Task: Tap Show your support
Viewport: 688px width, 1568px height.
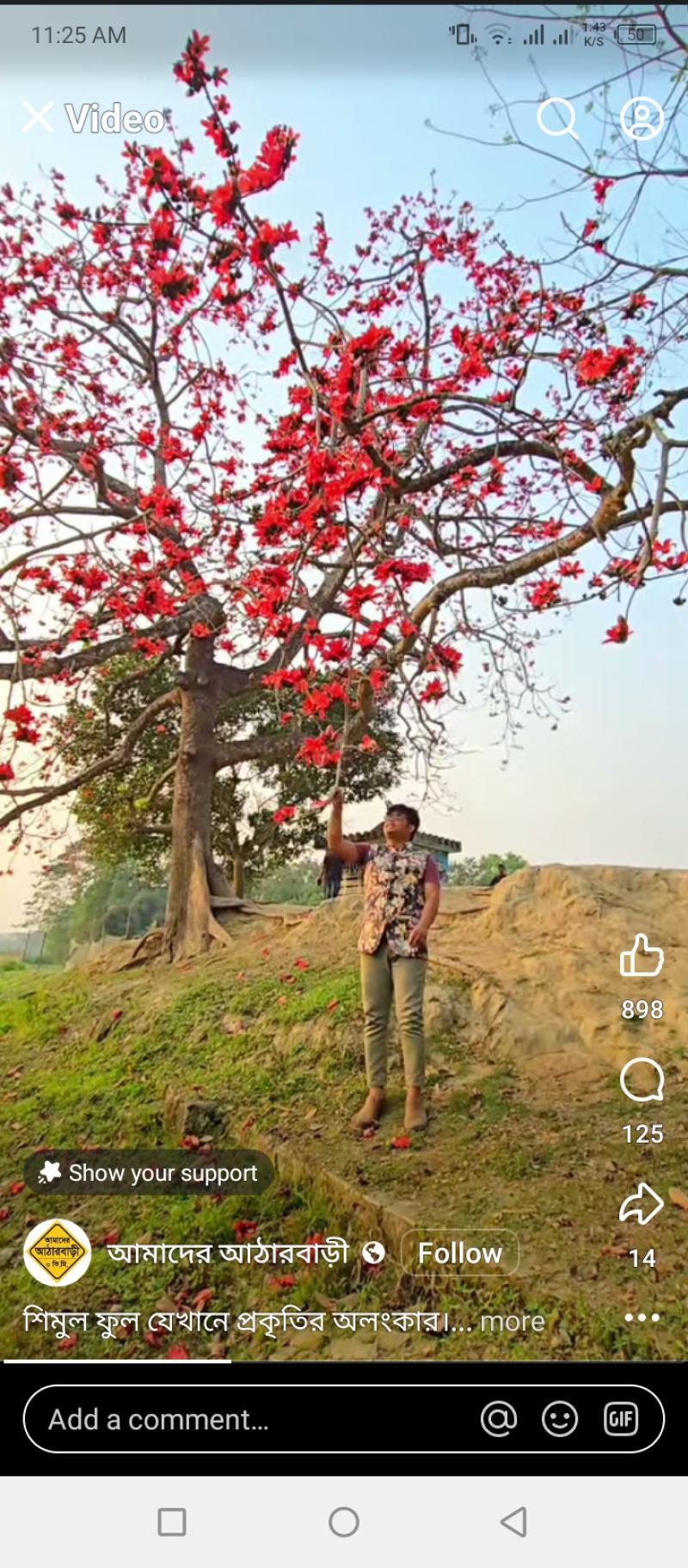Action: click(148, 1172)
